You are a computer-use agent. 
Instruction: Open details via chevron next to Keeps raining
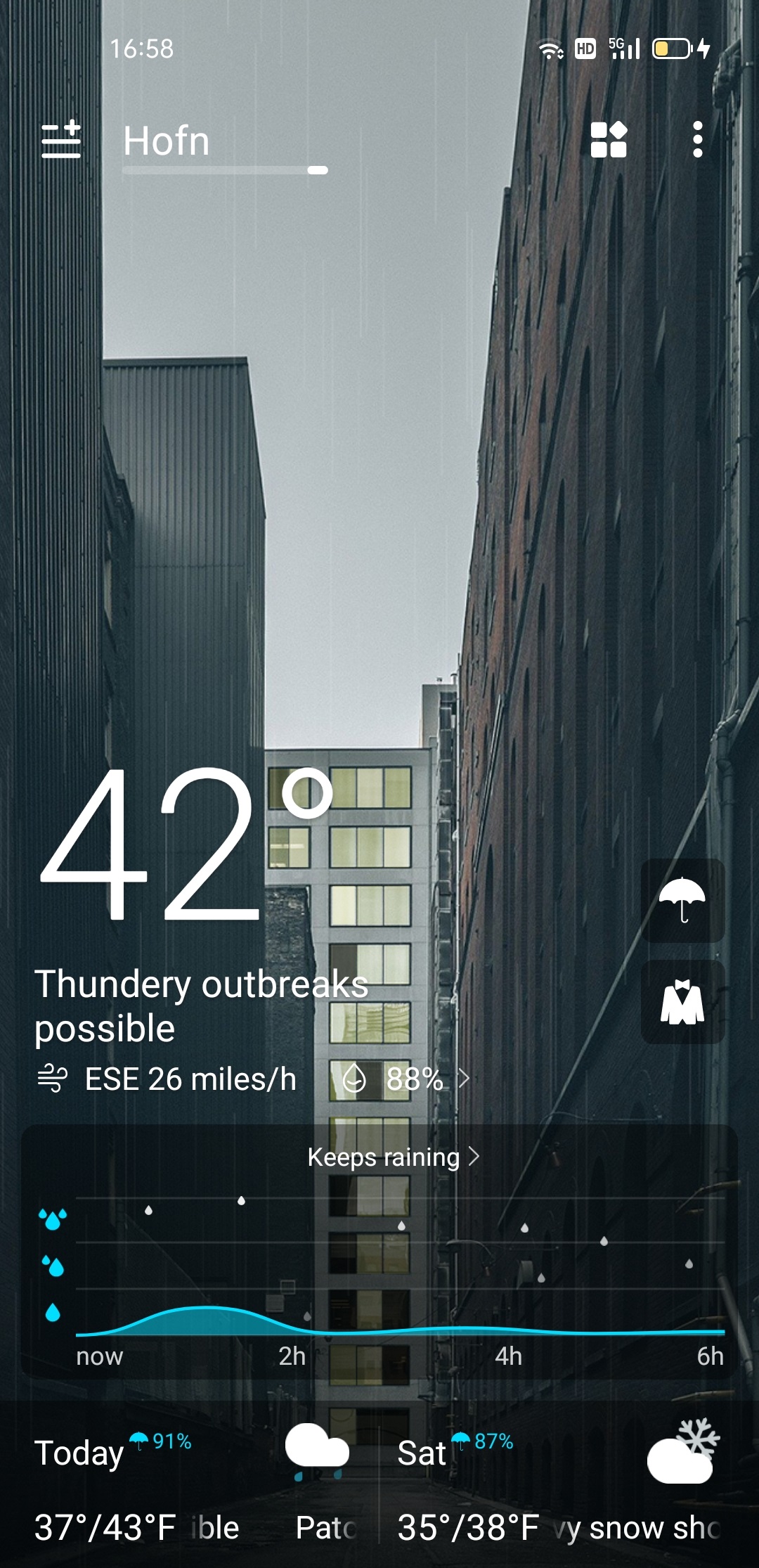point(473,1157)
